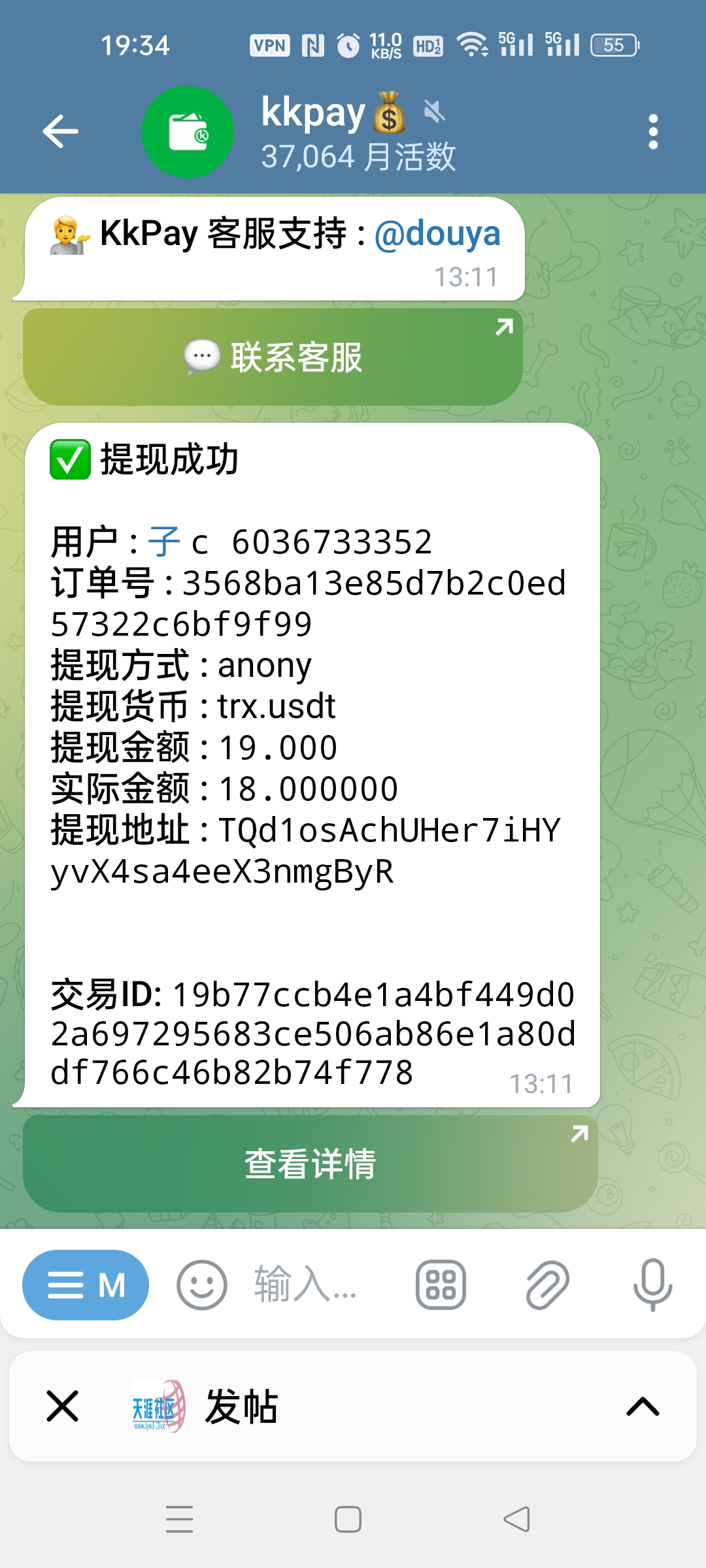Viewport: 706px width, 1568px height.
Task: Open the kkpay profile avatar
Action: (x=188, y=131)
